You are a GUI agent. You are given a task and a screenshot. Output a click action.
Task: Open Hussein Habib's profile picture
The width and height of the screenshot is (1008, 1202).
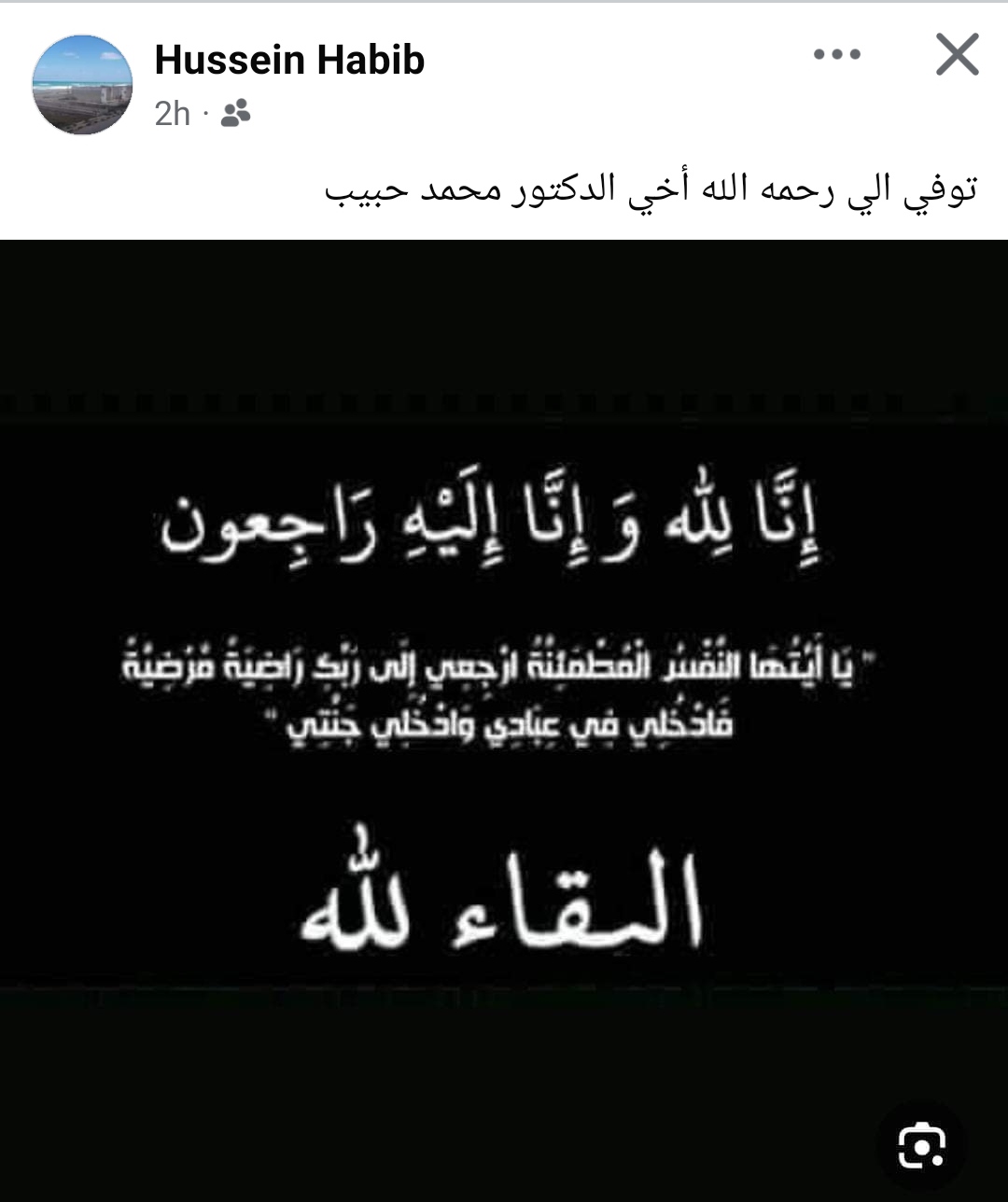pyautogui.click(x=82, y=85)
